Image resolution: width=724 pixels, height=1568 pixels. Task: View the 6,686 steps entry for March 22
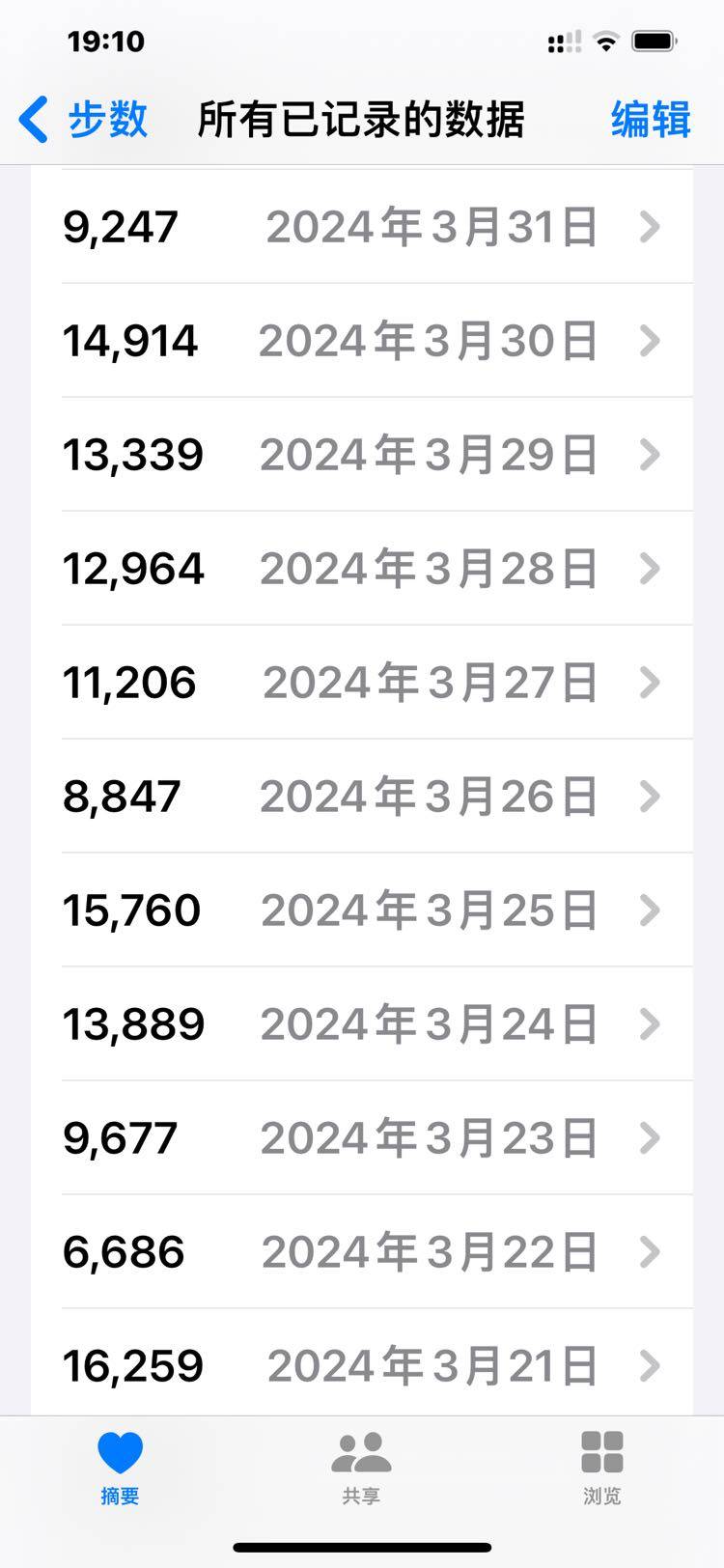tap(362, 1252)
